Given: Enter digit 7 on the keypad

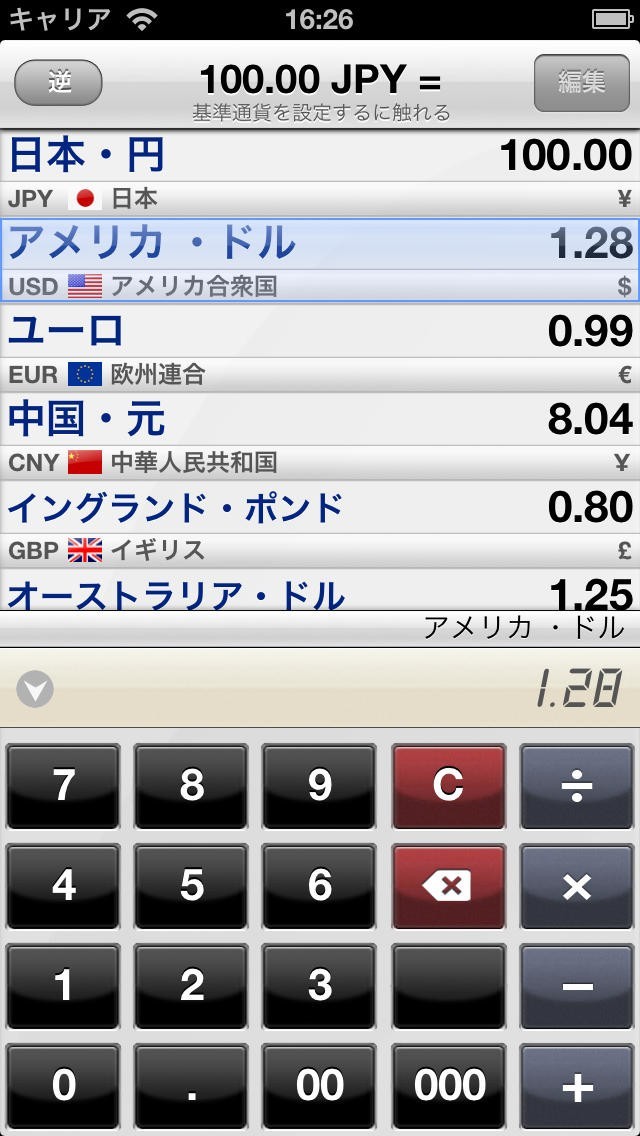Looking at the screenshot, I should point(64,786).
